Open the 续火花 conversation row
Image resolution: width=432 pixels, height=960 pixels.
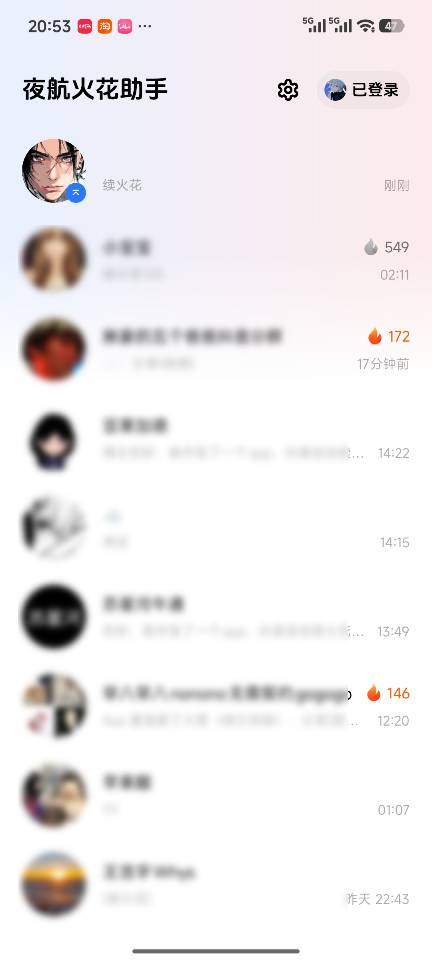216,171
